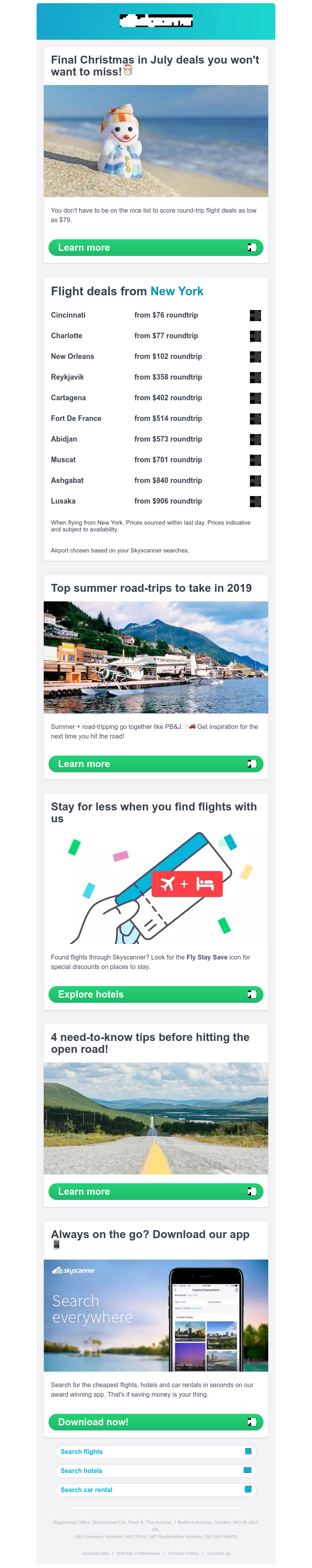The width and height of the screenshot is (312, 1568).
Task: Open the Search everywhere app banner
Action: [x=155, y=1315]
